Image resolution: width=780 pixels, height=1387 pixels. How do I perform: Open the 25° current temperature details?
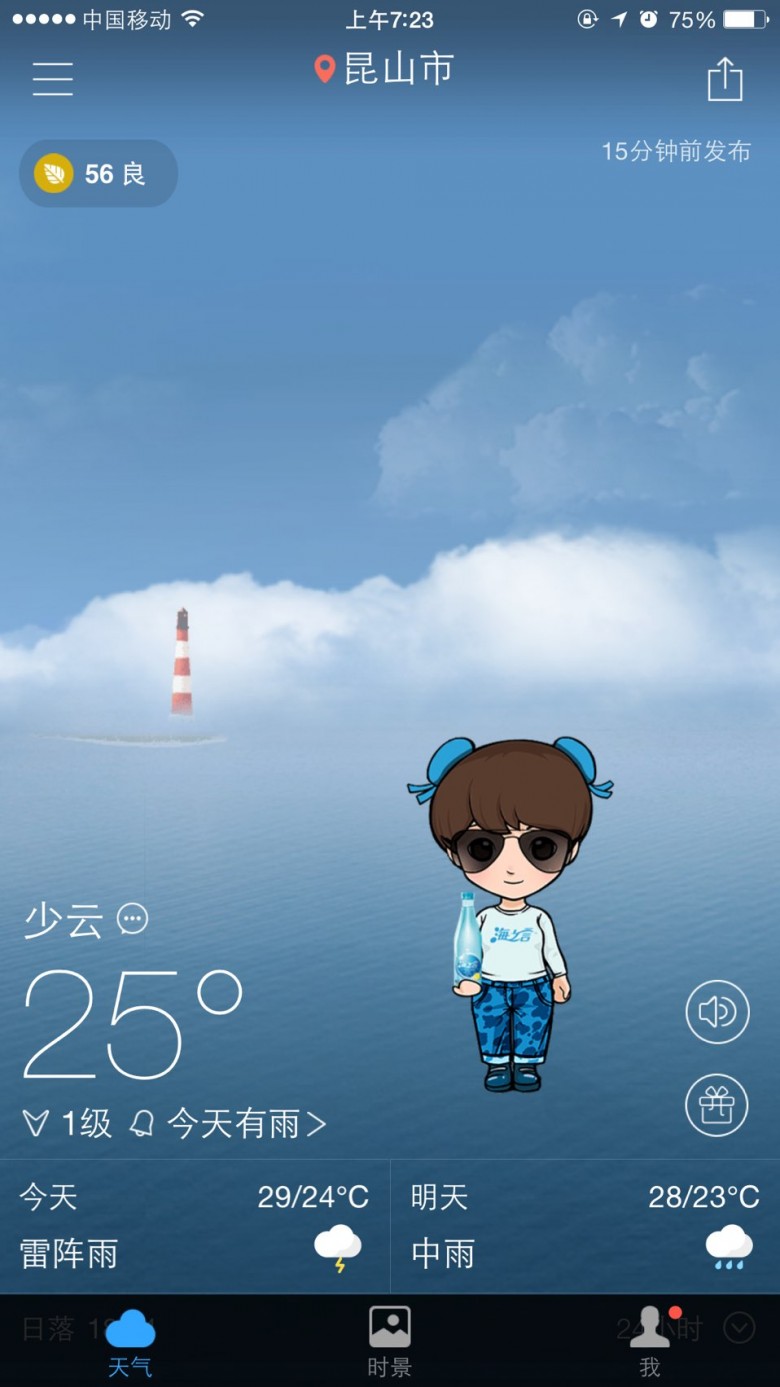point(133,1023)
